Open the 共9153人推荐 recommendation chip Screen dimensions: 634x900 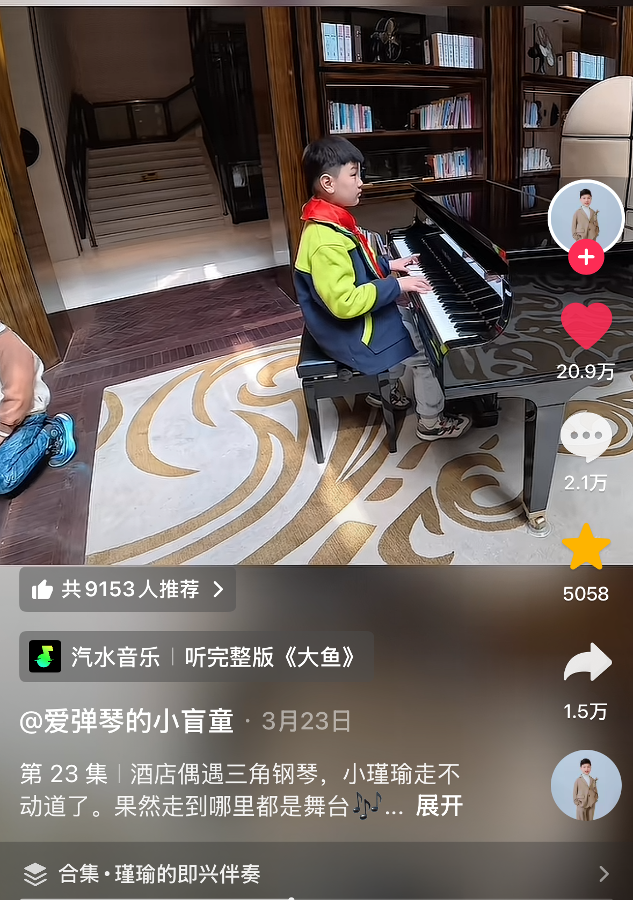coord(127,589)
